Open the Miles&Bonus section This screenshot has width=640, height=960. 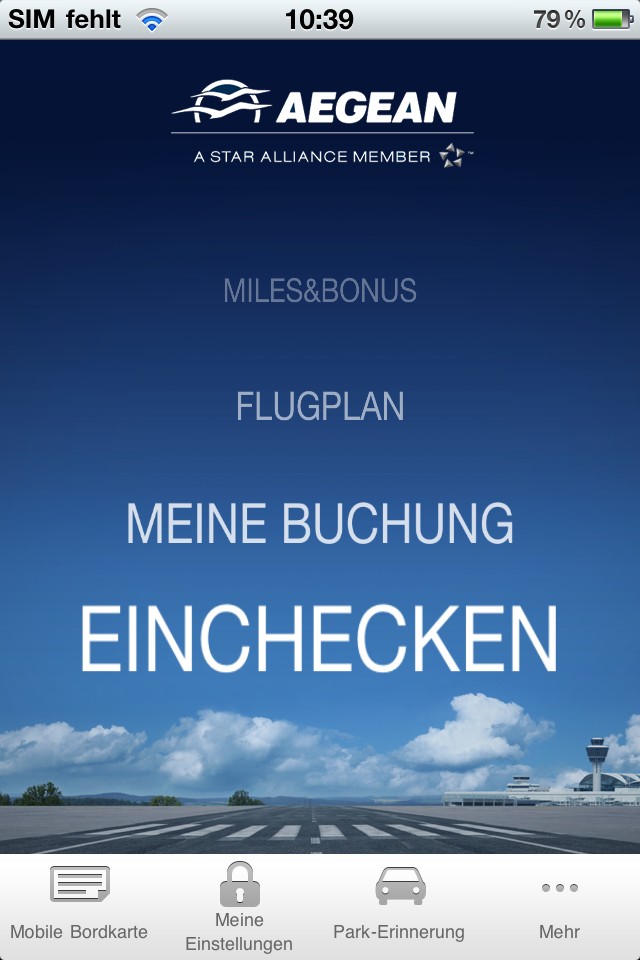pyautogui.click(x=320, y=291)
